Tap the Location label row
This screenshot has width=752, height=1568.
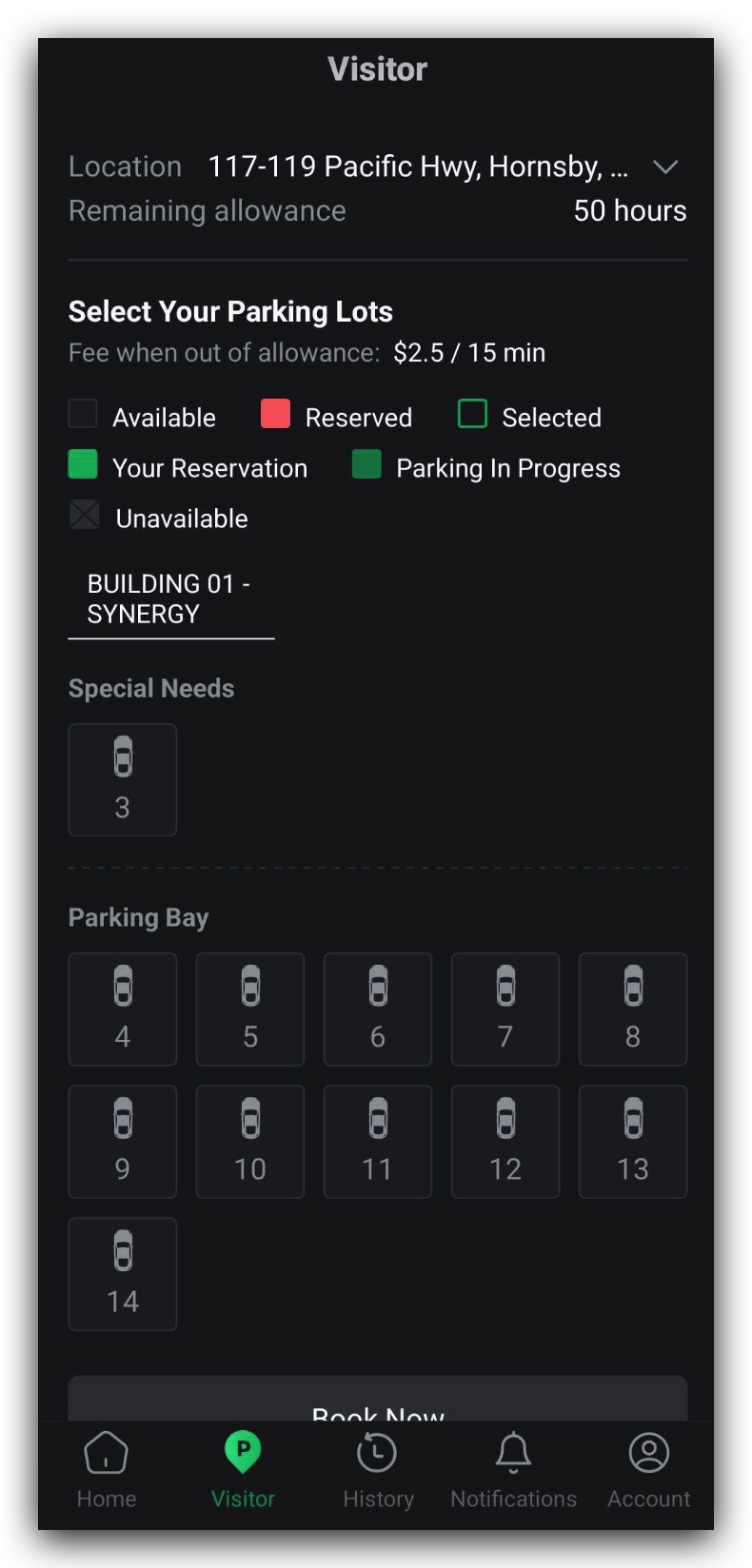tap(125, 167)
